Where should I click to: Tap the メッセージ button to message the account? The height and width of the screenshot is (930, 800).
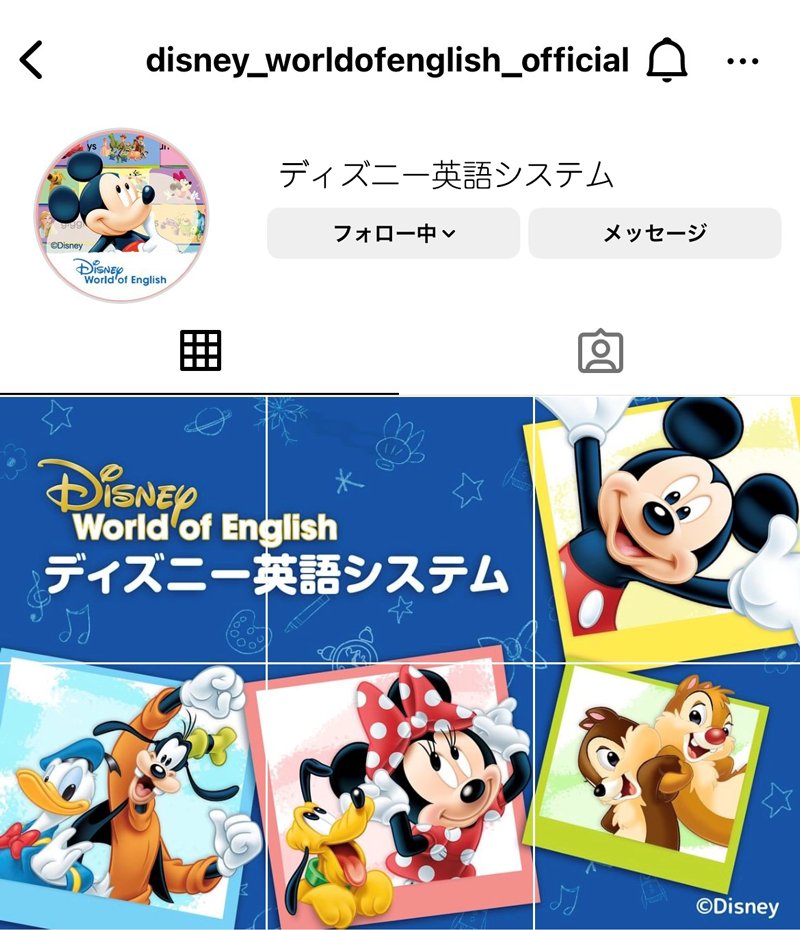[x=655, y=233]
